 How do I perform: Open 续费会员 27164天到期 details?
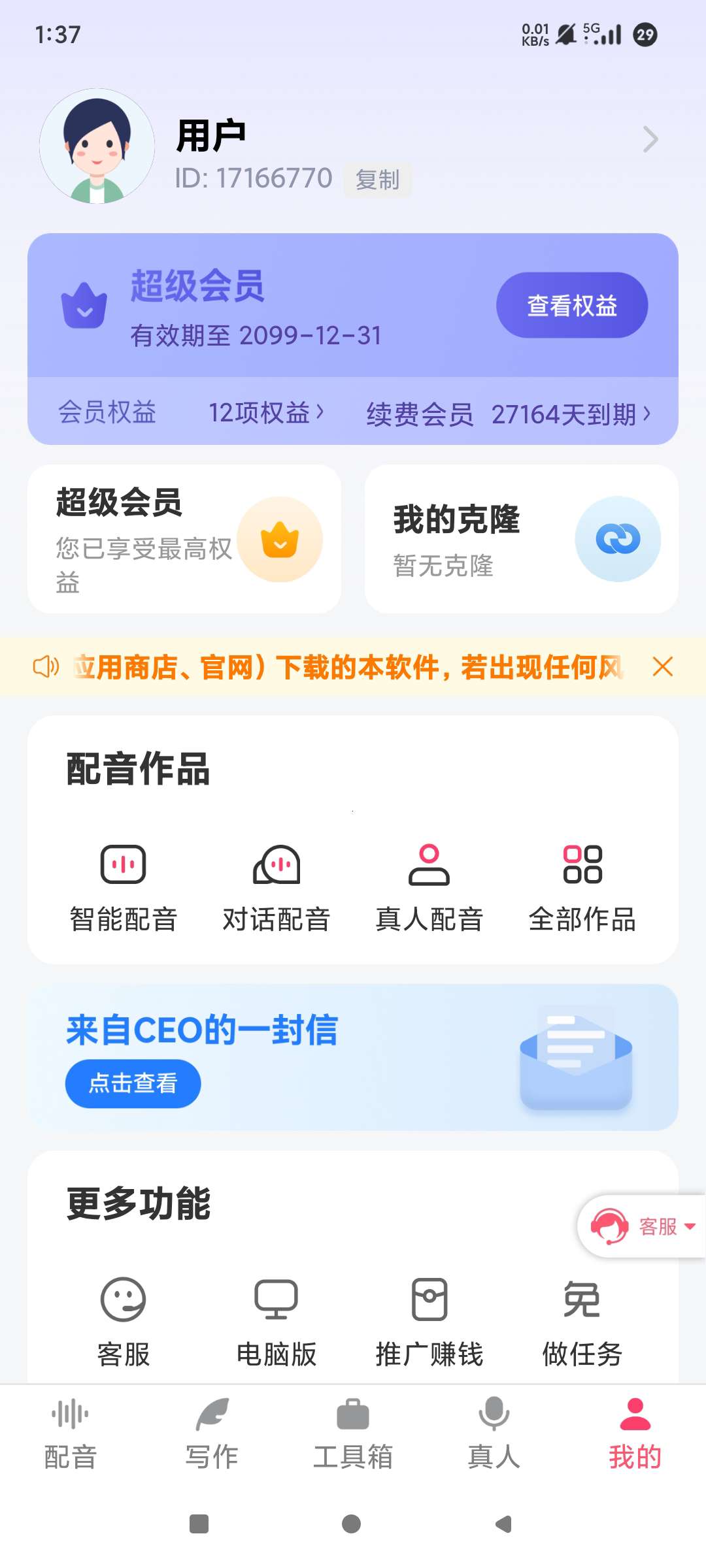coord(507,414)
